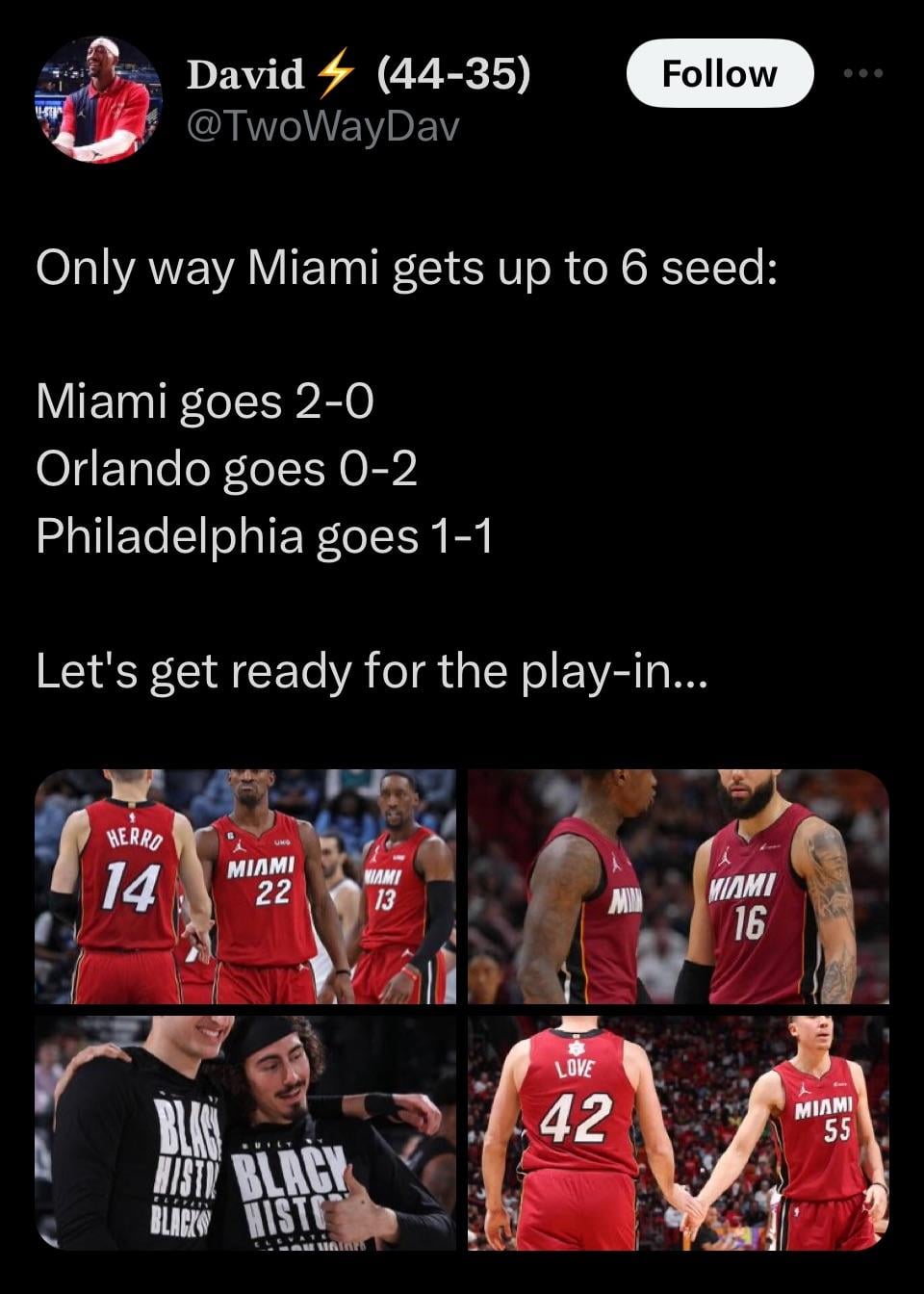The height and width of the screenshot is (1294, 924).
Task: Open the @TwoWayDav profile handle
Action: coord(322,125)
